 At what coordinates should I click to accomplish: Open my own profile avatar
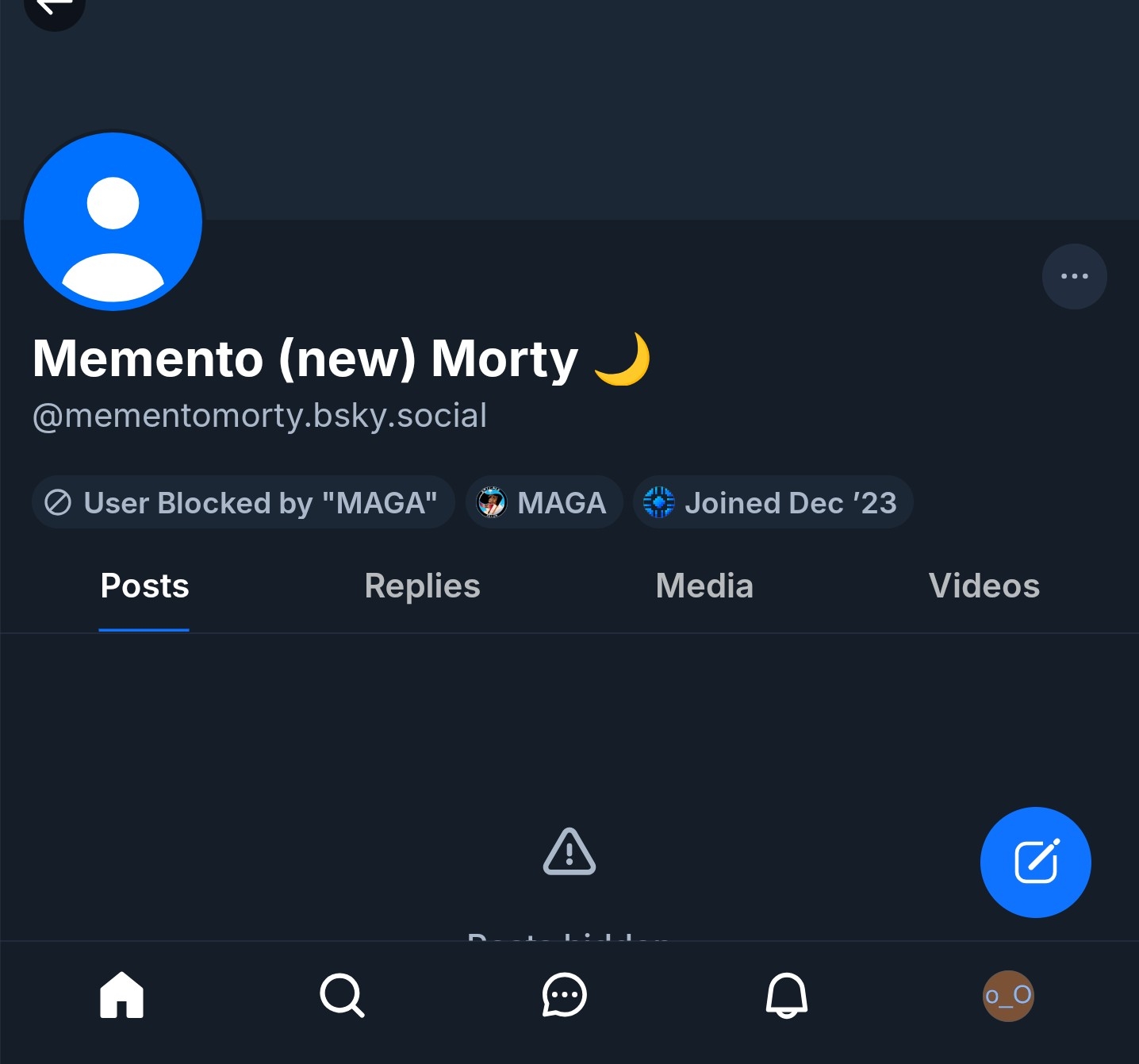coord(1008,995)
